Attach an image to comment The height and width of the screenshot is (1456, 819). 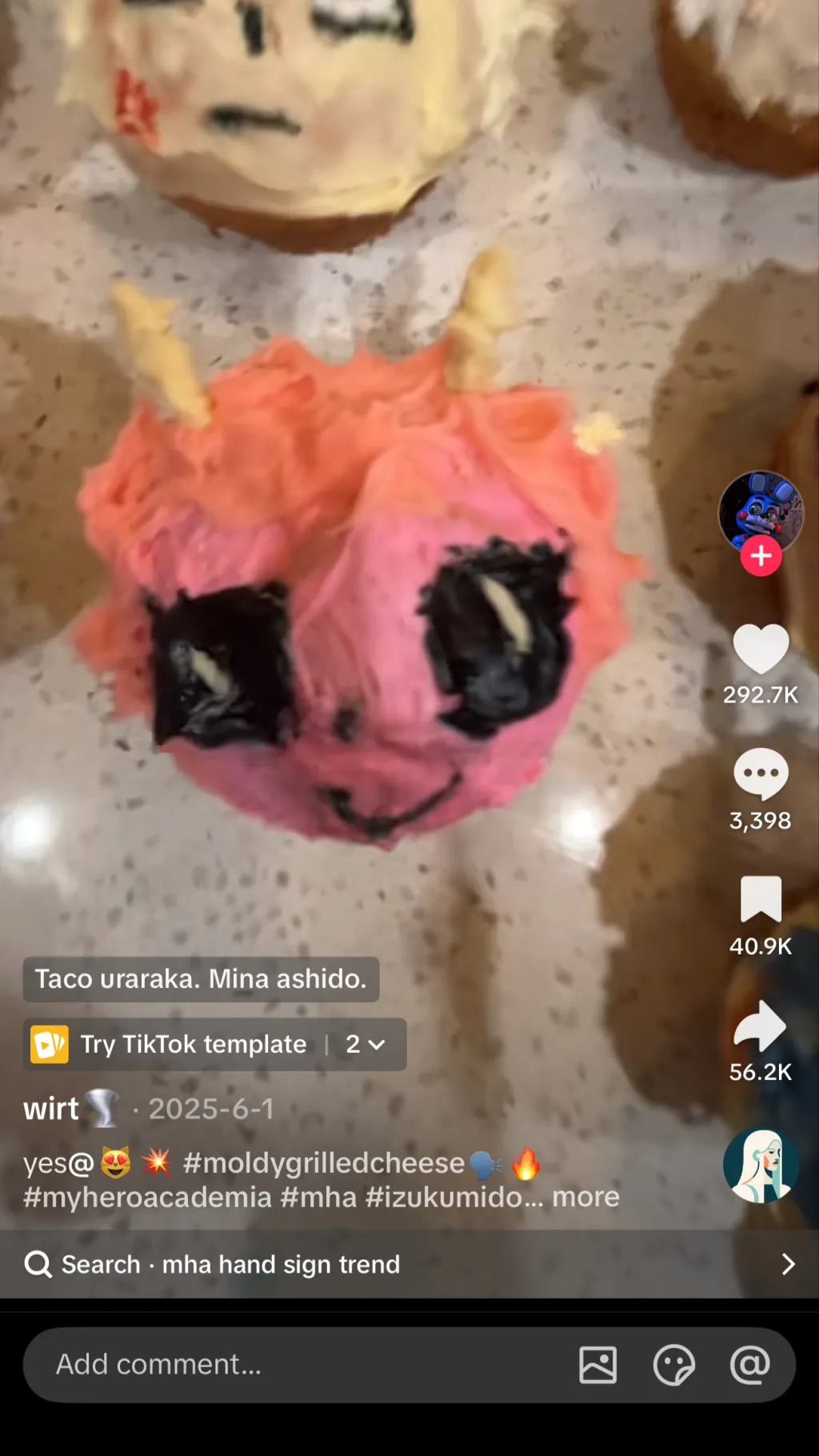(x=598, y=1365)
